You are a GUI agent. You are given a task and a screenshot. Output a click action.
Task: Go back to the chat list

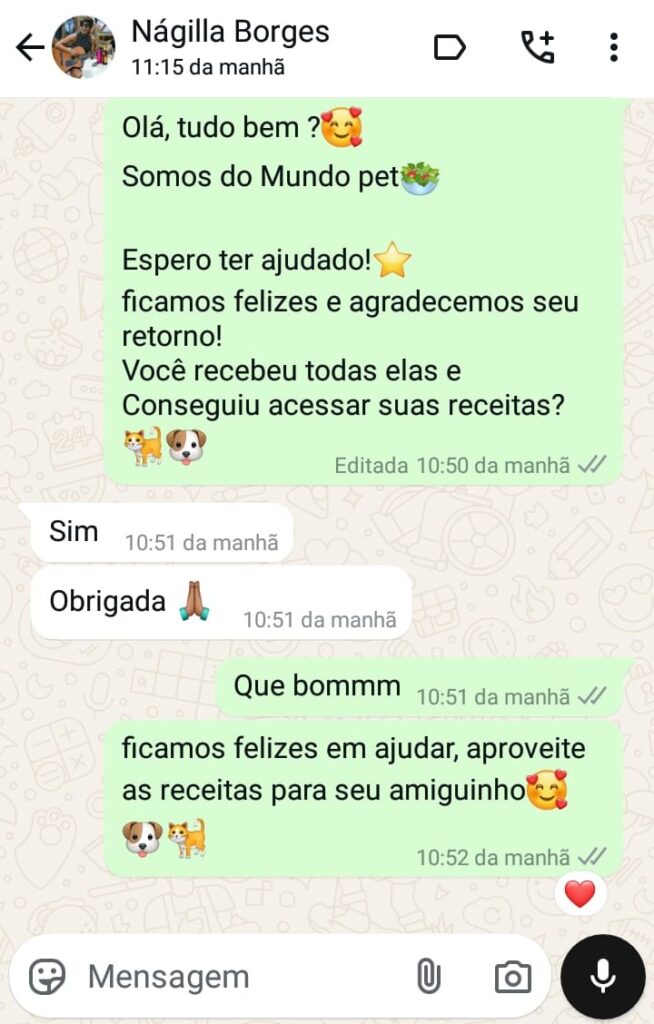pyautogui.click(x=29, y=47)
